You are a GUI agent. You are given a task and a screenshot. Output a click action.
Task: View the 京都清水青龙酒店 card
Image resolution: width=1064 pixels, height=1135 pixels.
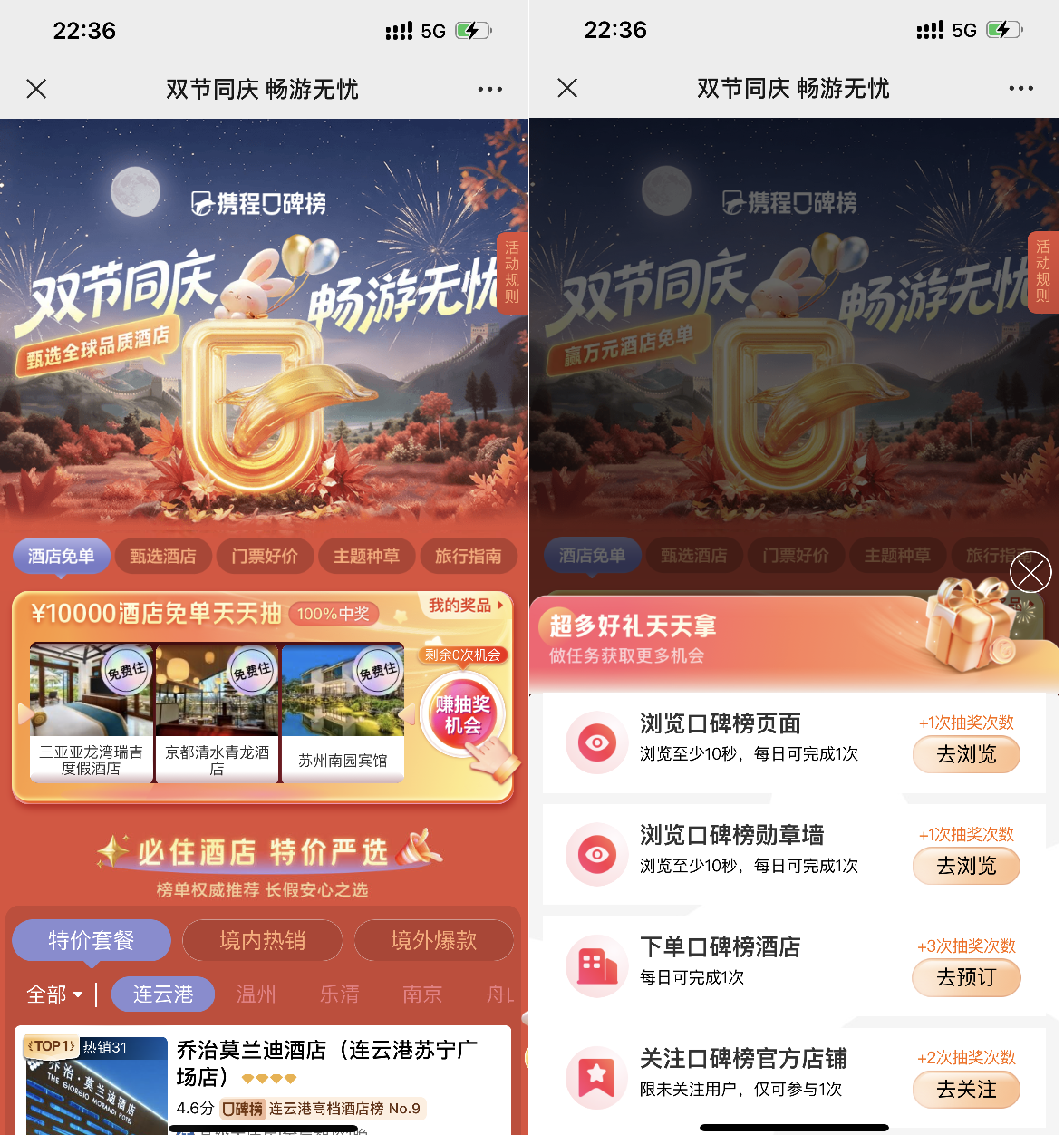217,712
